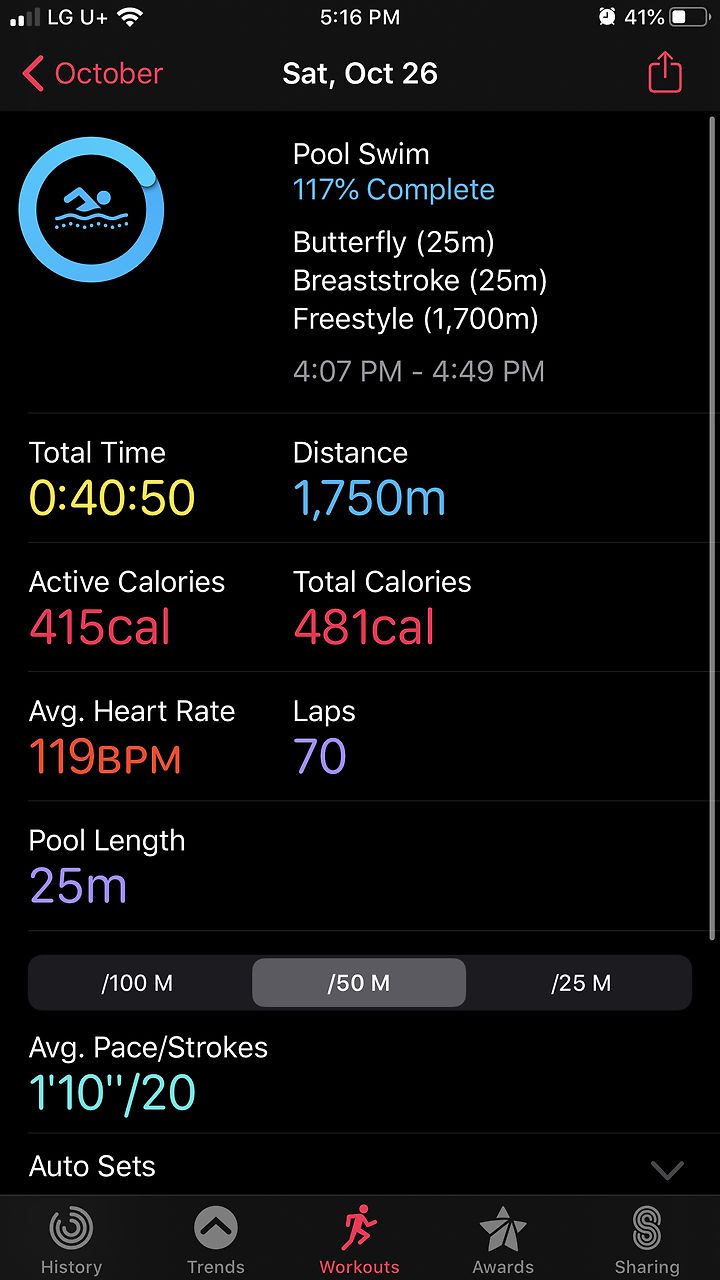The height and width of the screenshot is (1280, 720).
Task: Switch to the History tab
Action: click(72, 1240)
